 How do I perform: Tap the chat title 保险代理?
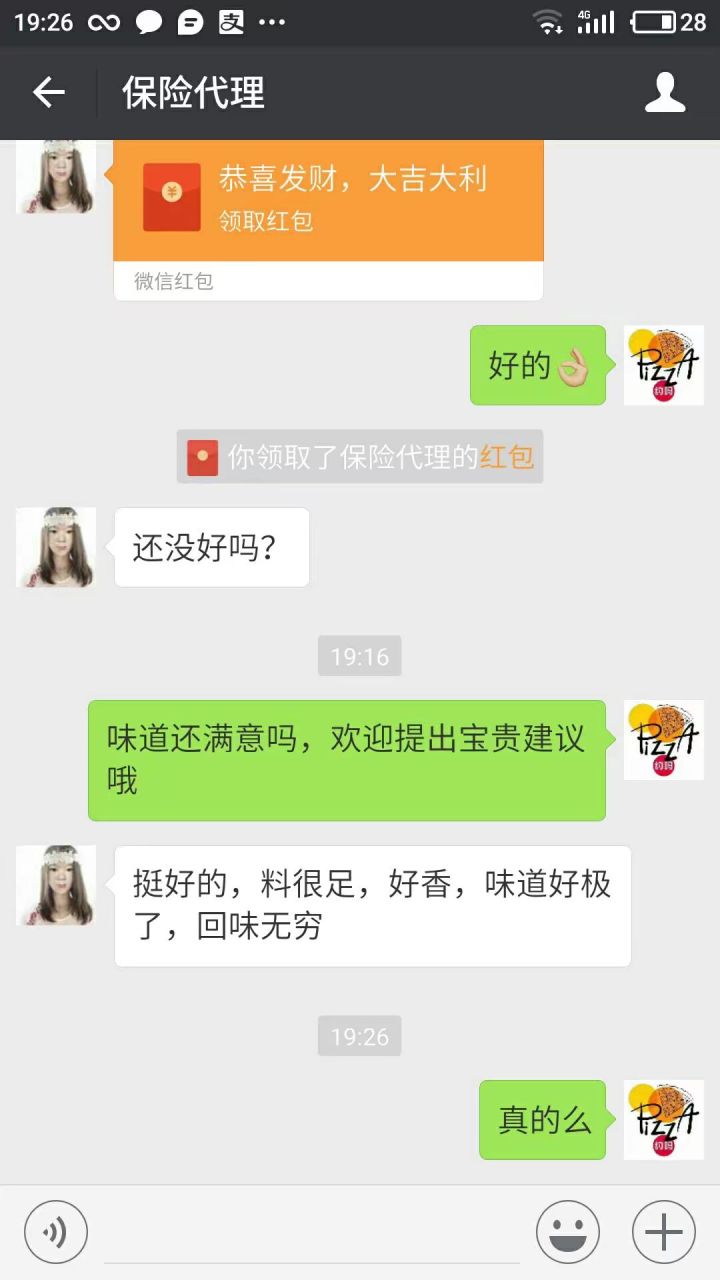click(193, 92)
